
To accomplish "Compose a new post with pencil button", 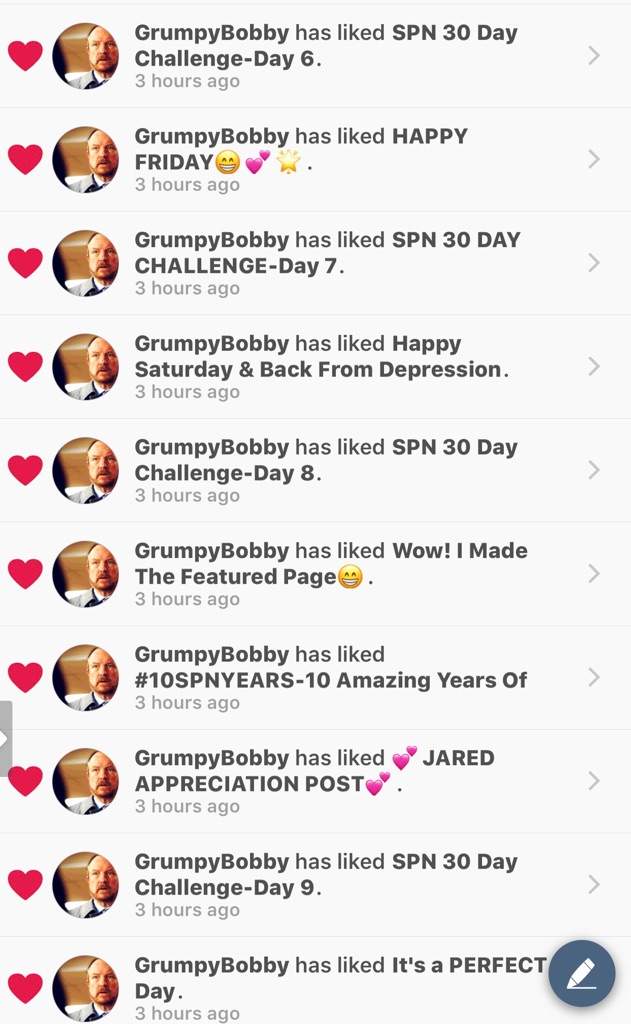I will 582,973.
